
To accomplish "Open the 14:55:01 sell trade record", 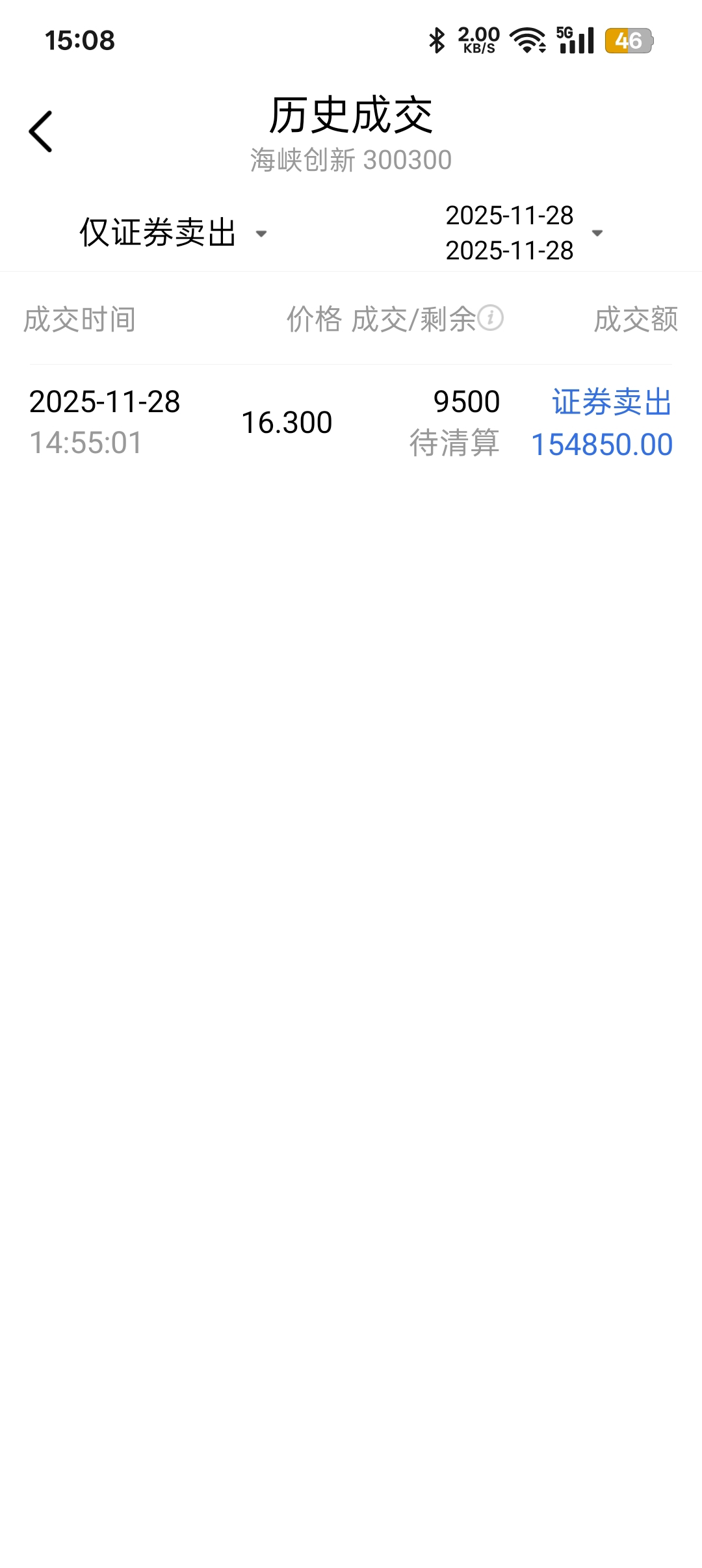I will 351,423.
